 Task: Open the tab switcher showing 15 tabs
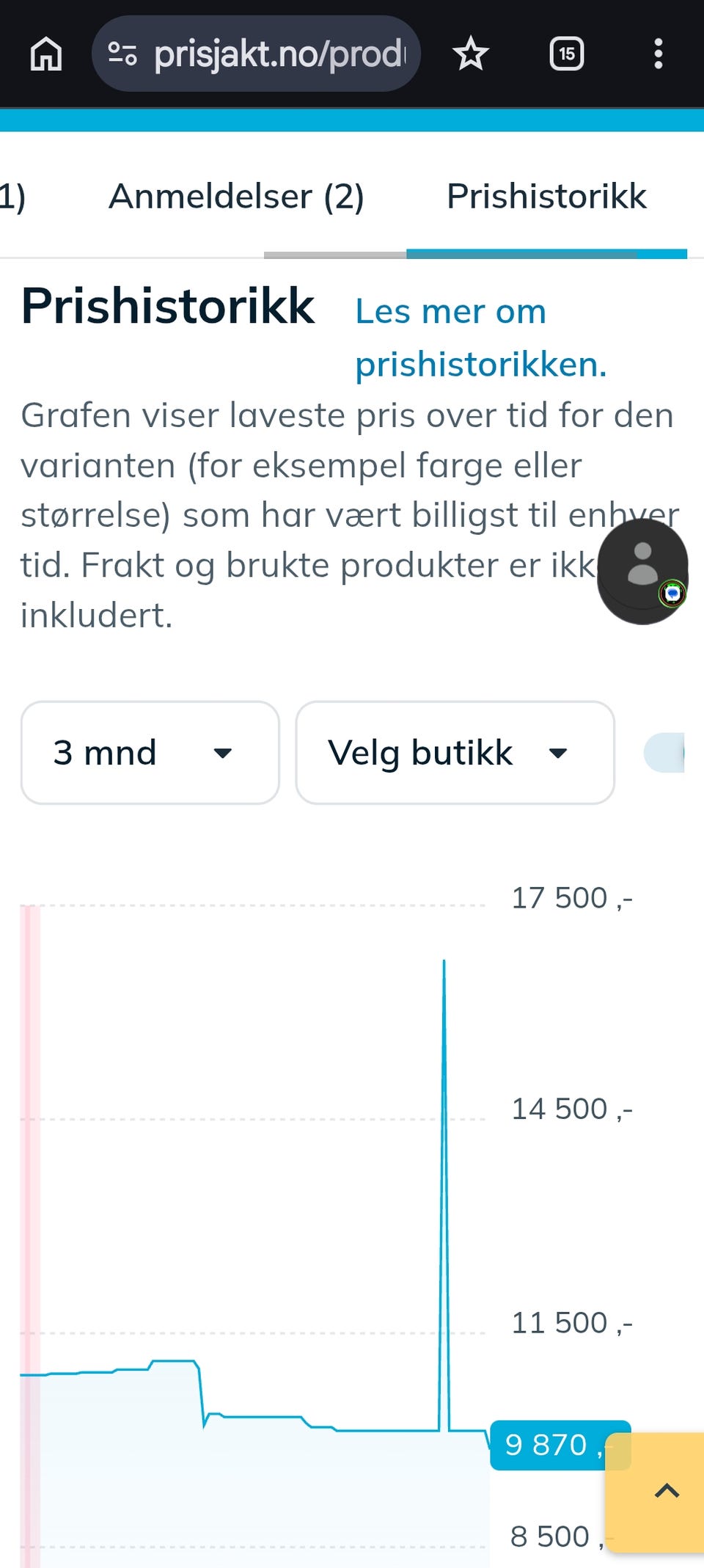567,54
